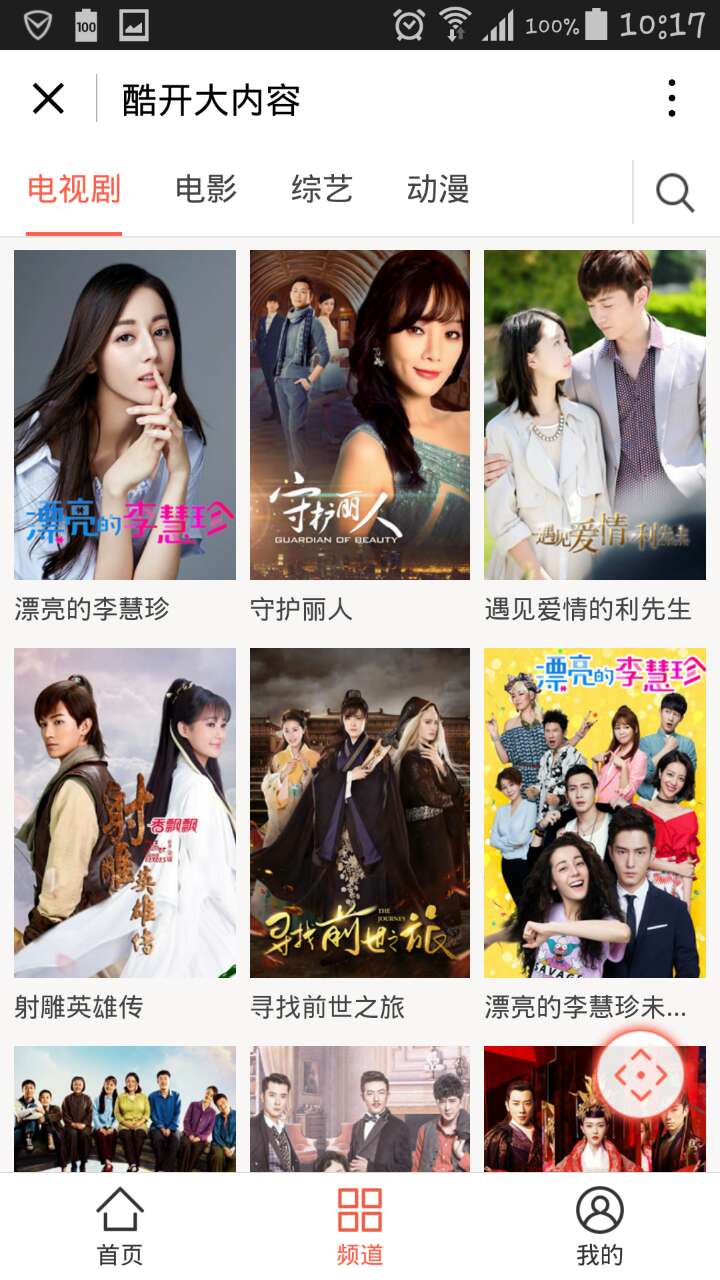
Task: Select the 电视剧 tab
Action: pos(74,189)
